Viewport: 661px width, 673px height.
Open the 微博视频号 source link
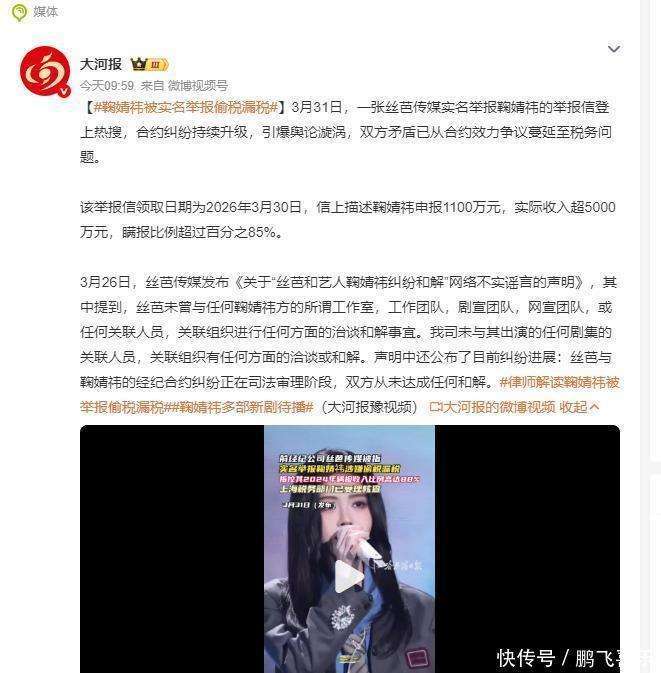(x=198, y=85)
